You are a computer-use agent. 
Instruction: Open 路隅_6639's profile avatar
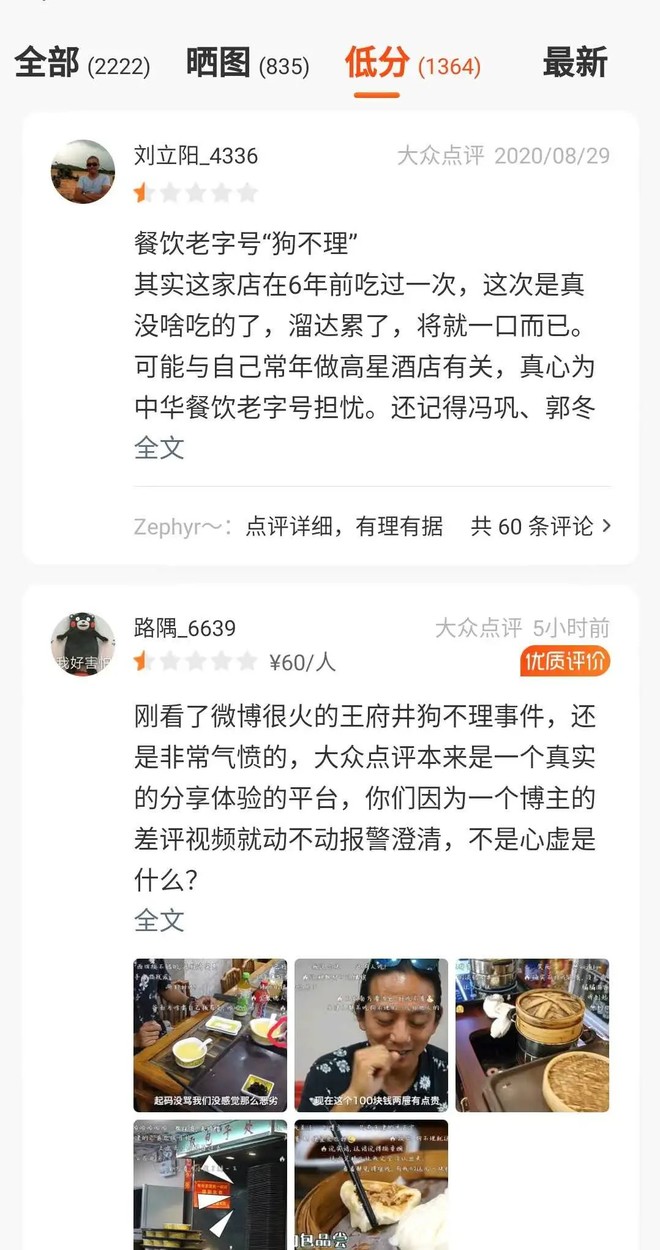click(x=83, y=644)
